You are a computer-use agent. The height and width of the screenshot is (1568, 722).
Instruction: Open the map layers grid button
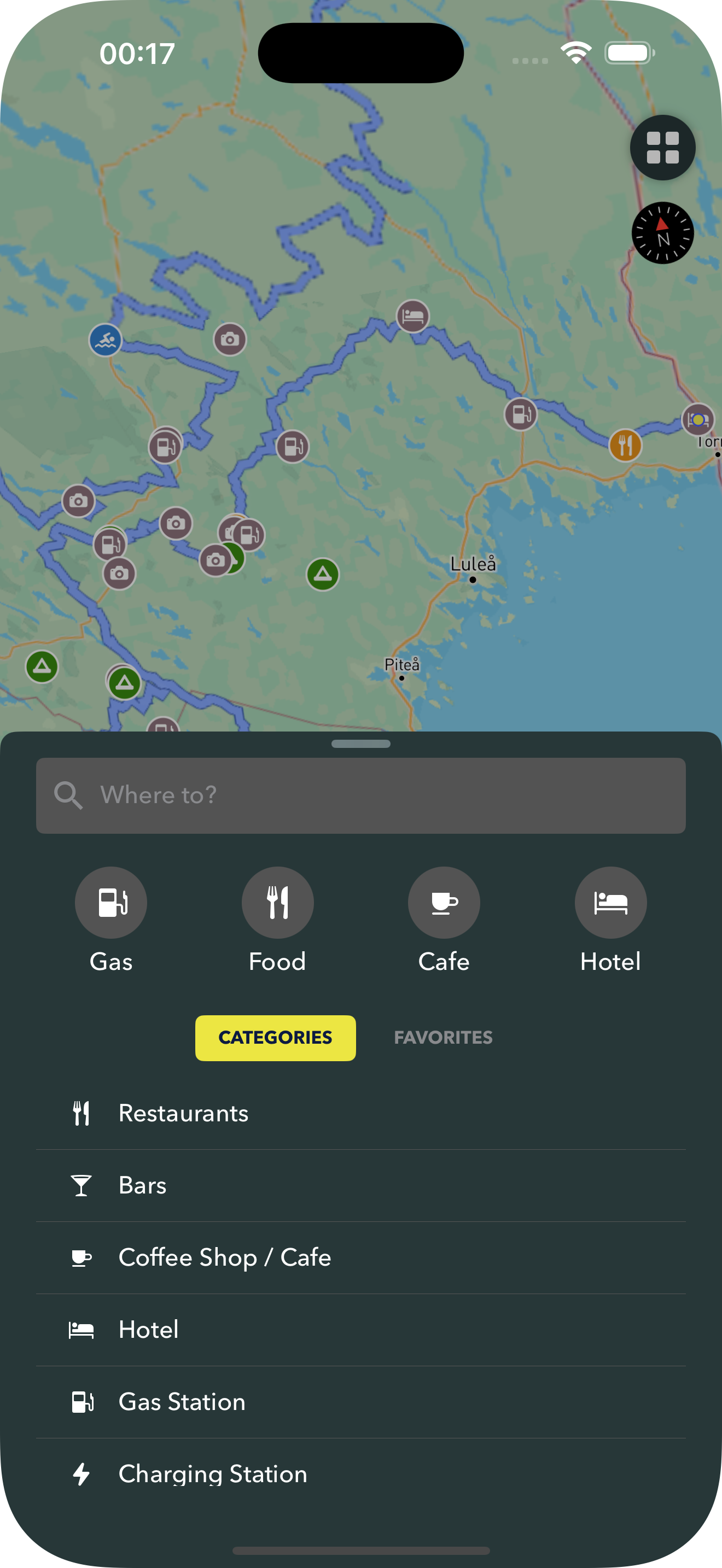coord(662,147)
